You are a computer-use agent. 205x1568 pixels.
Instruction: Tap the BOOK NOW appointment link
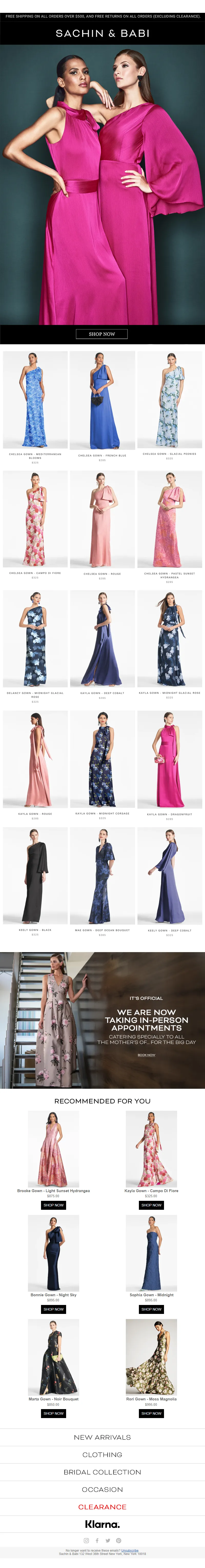pyautogui.click(x=146, y=1055)
